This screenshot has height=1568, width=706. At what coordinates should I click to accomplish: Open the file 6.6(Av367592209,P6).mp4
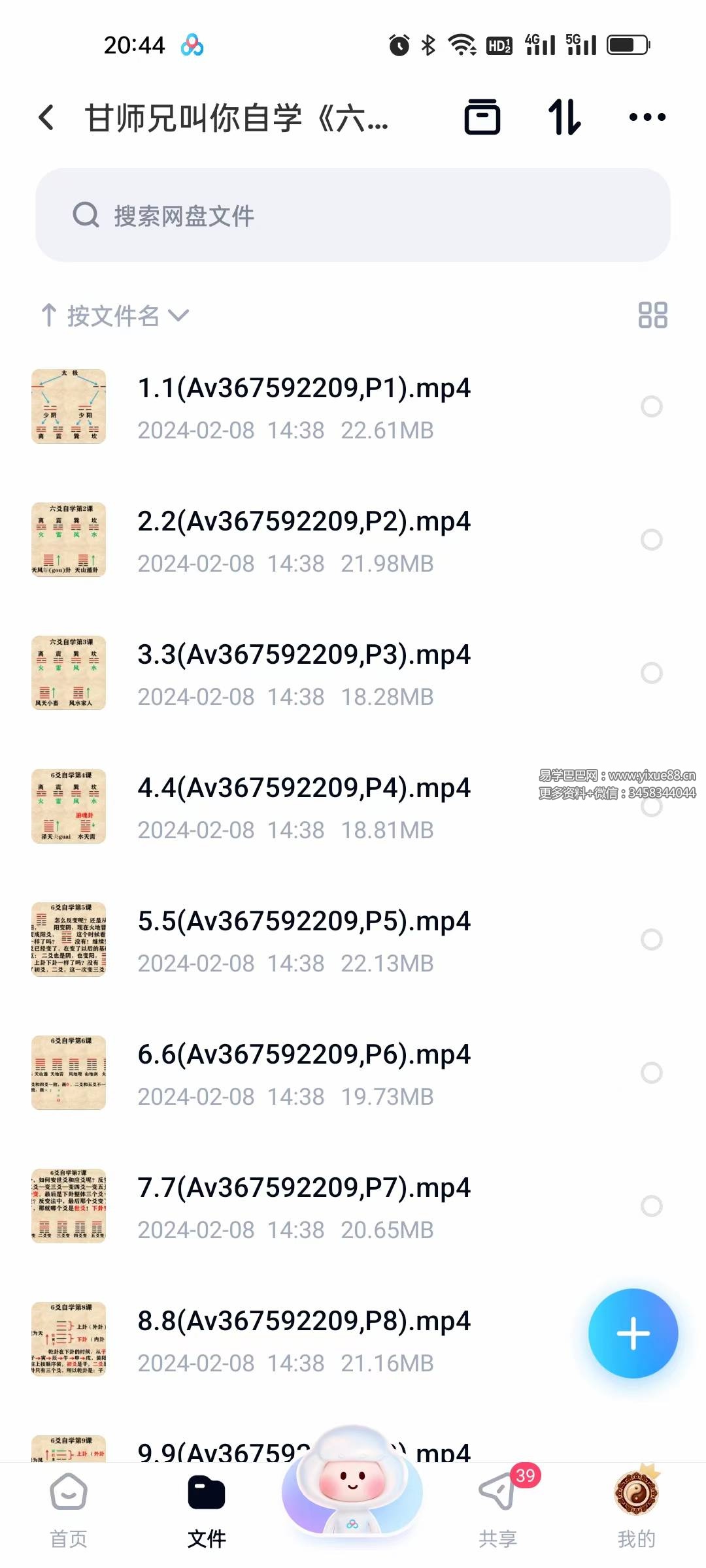point(304,1073)
